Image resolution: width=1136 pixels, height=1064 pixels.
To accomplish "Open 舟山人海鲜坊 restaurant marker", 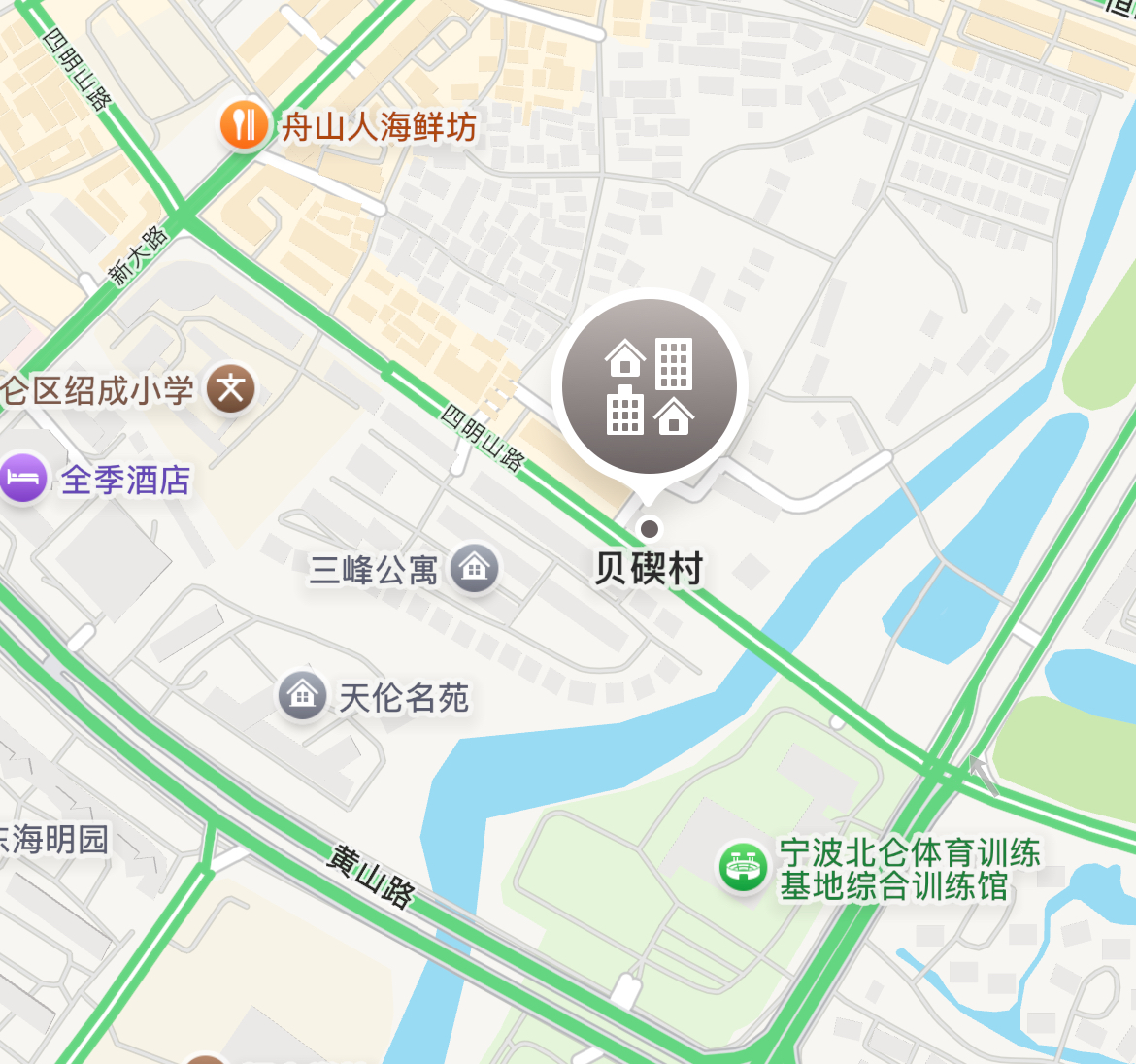I will [243, 125].
